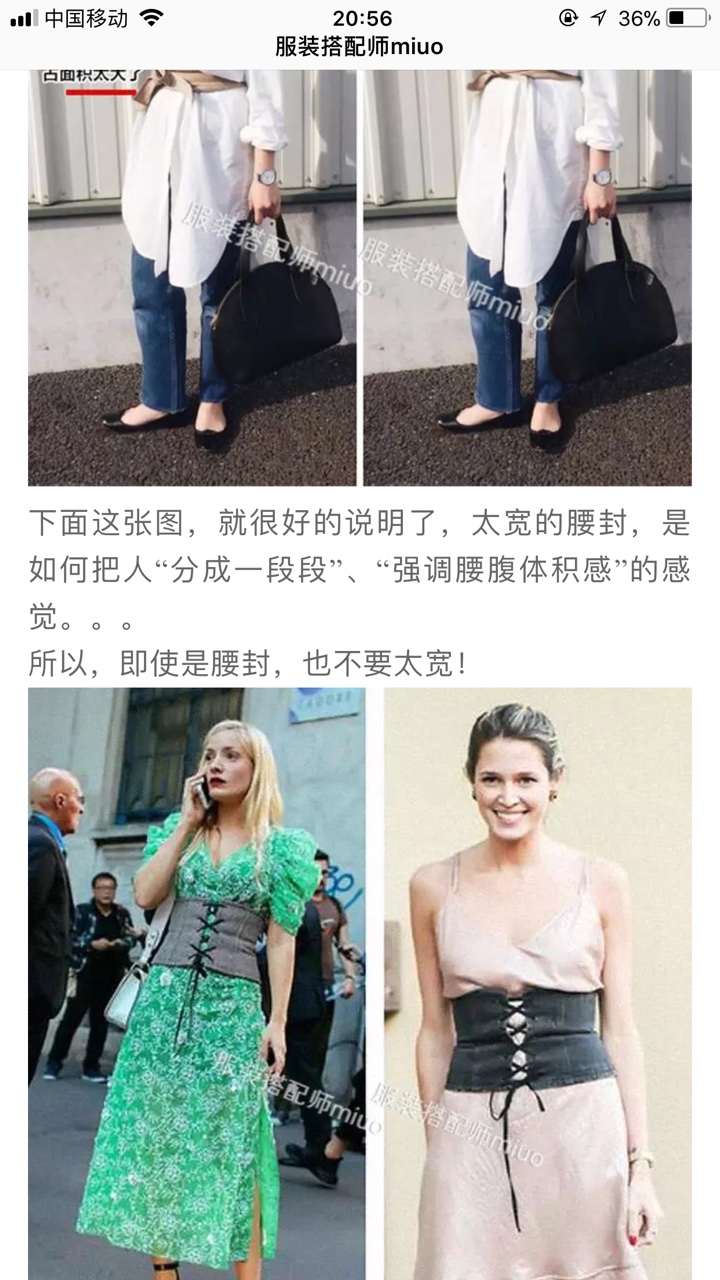The height and width of the screenshot is (1280, 720).
Task: Enlarge the white shirt photo with red-underlined caption
Action: tap(192, 278)
